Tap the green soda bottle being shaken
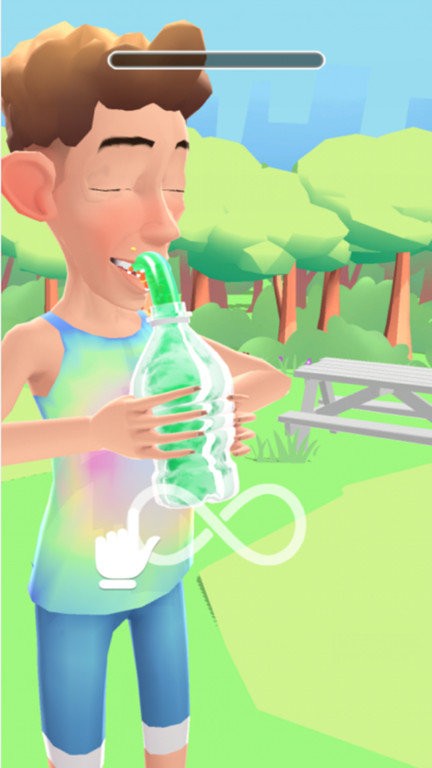The image size is (432, 768). (x=185, y=406)
